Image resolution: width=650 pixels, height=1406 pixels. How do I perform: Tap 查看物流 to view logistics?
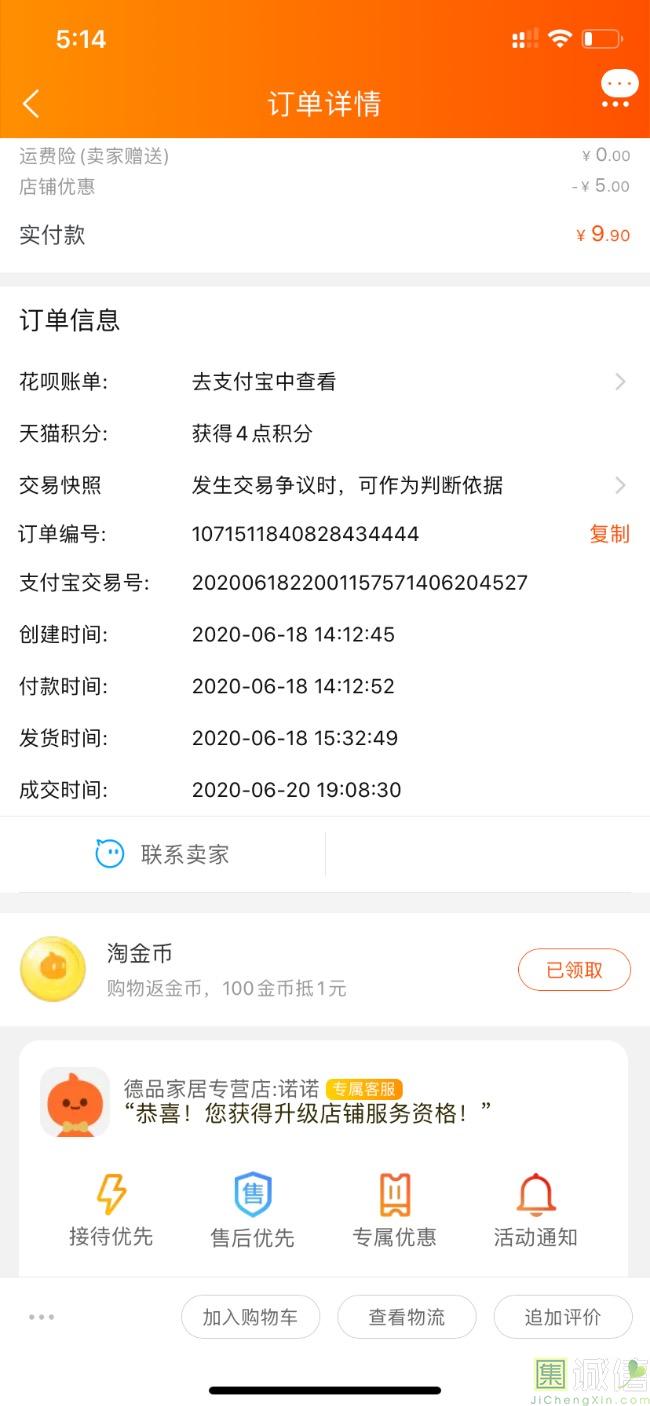tap(406, 1317)
